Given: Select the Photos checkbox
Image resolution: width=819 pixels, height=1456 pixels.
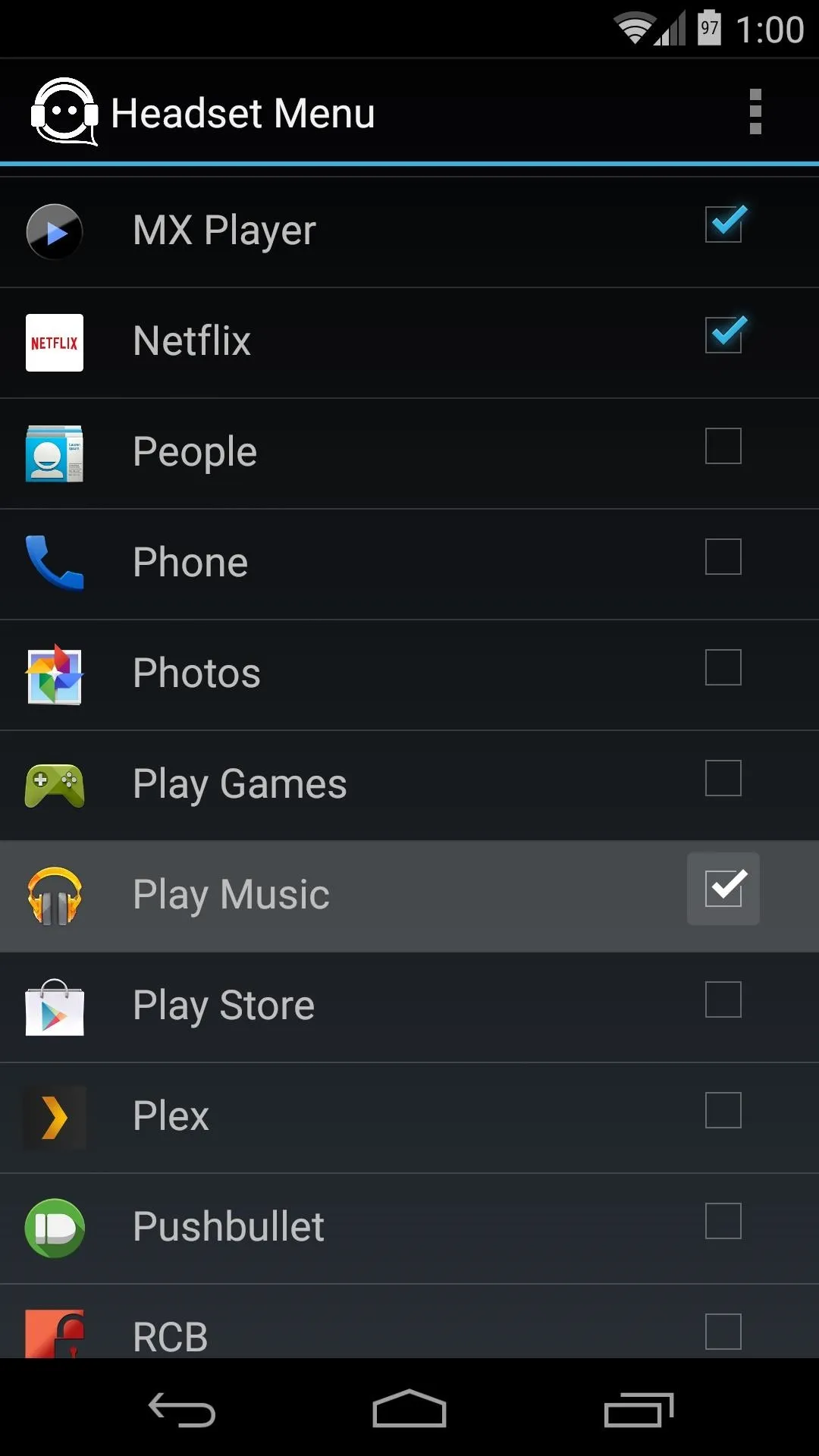Looking at the screenshot, I should pos(723,667).
